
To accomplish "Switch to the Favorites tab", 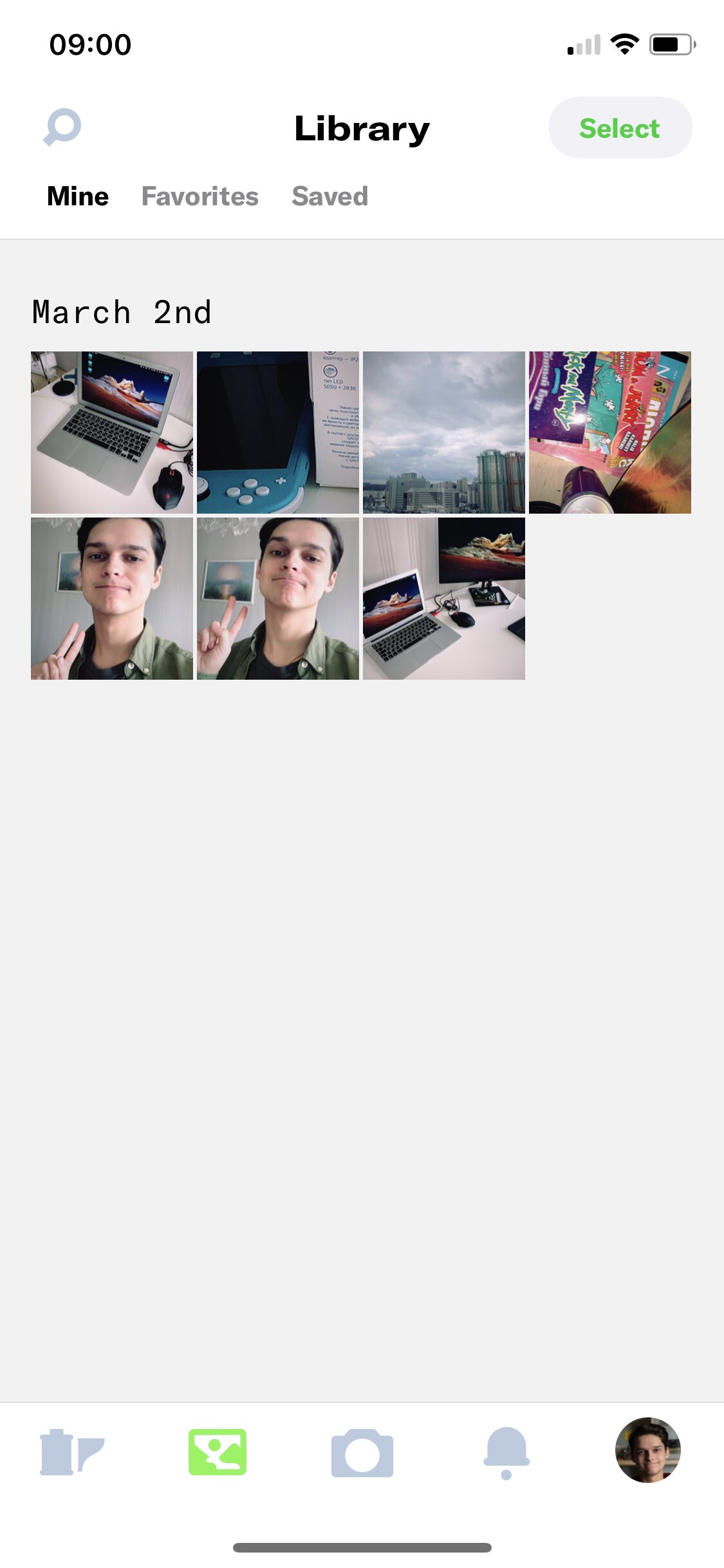I will pyautogui.click(x=200, y=196).
